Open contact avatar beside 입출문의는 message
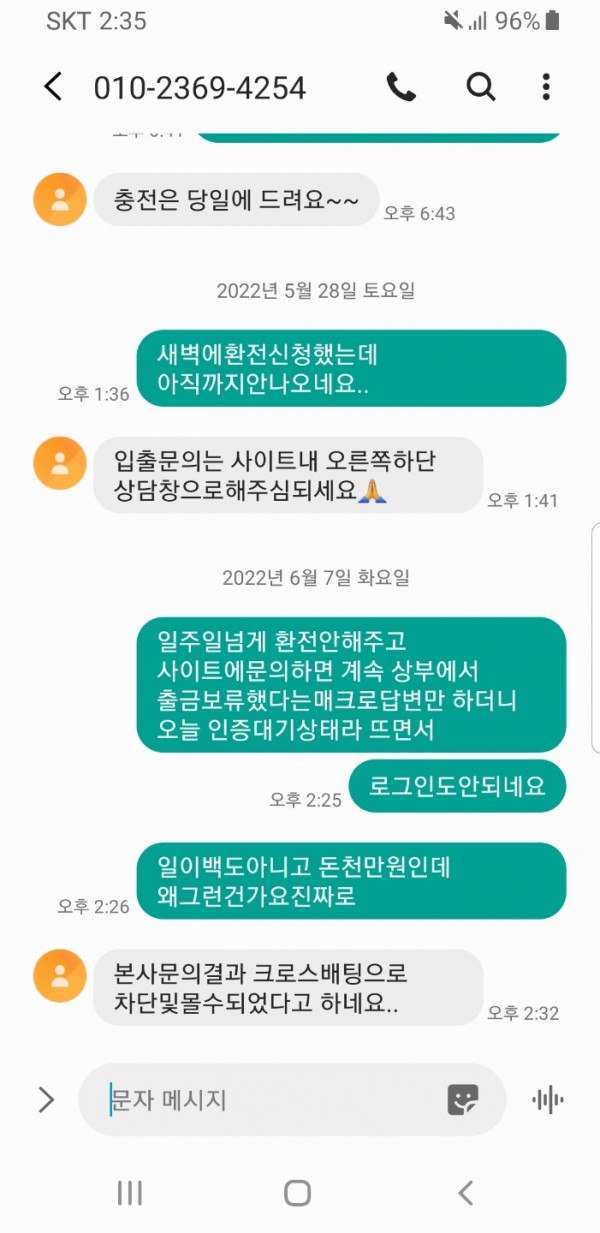This screenshot has width=600, height=1233. click(60, 463)
